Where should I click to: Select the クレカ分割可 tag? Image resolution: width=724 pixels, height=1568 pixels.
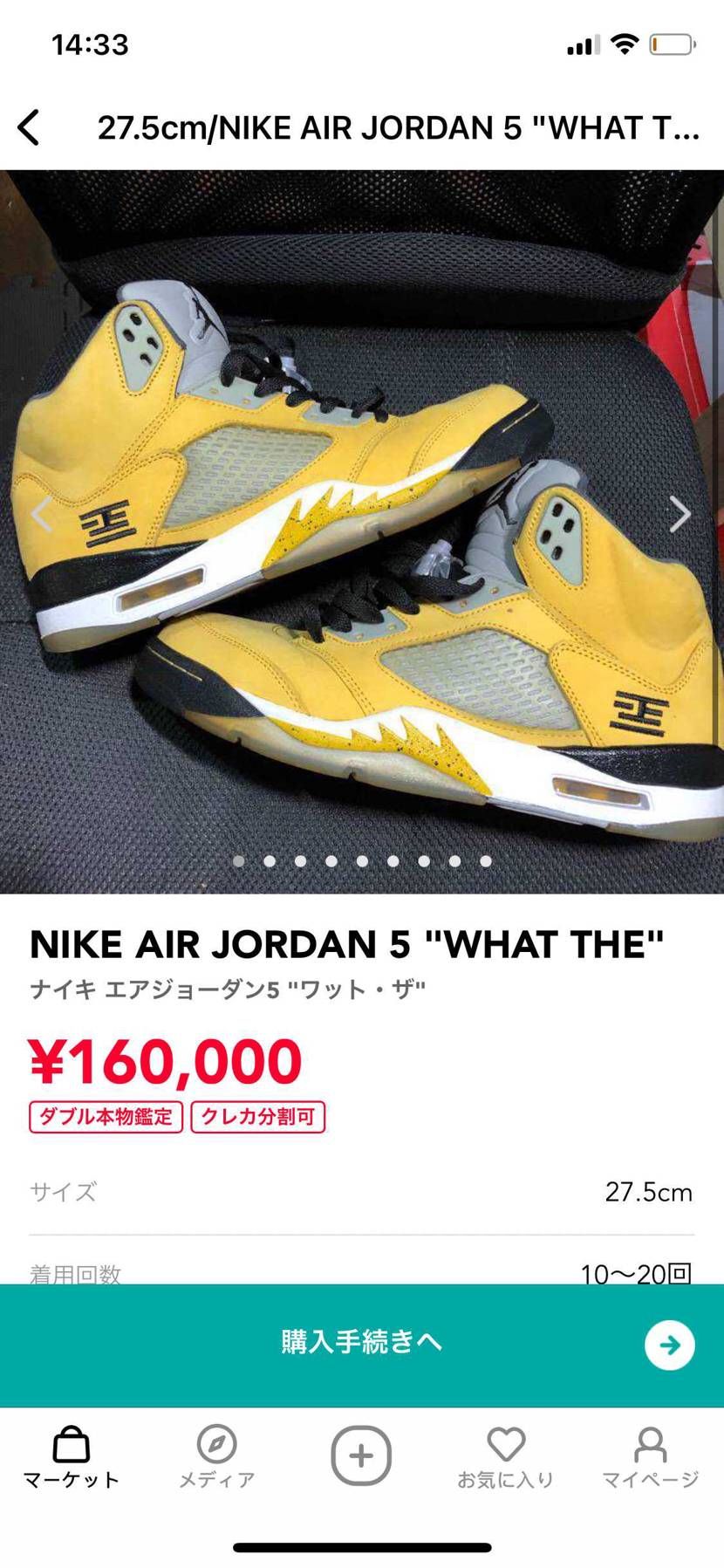(x=257, y=1117)
